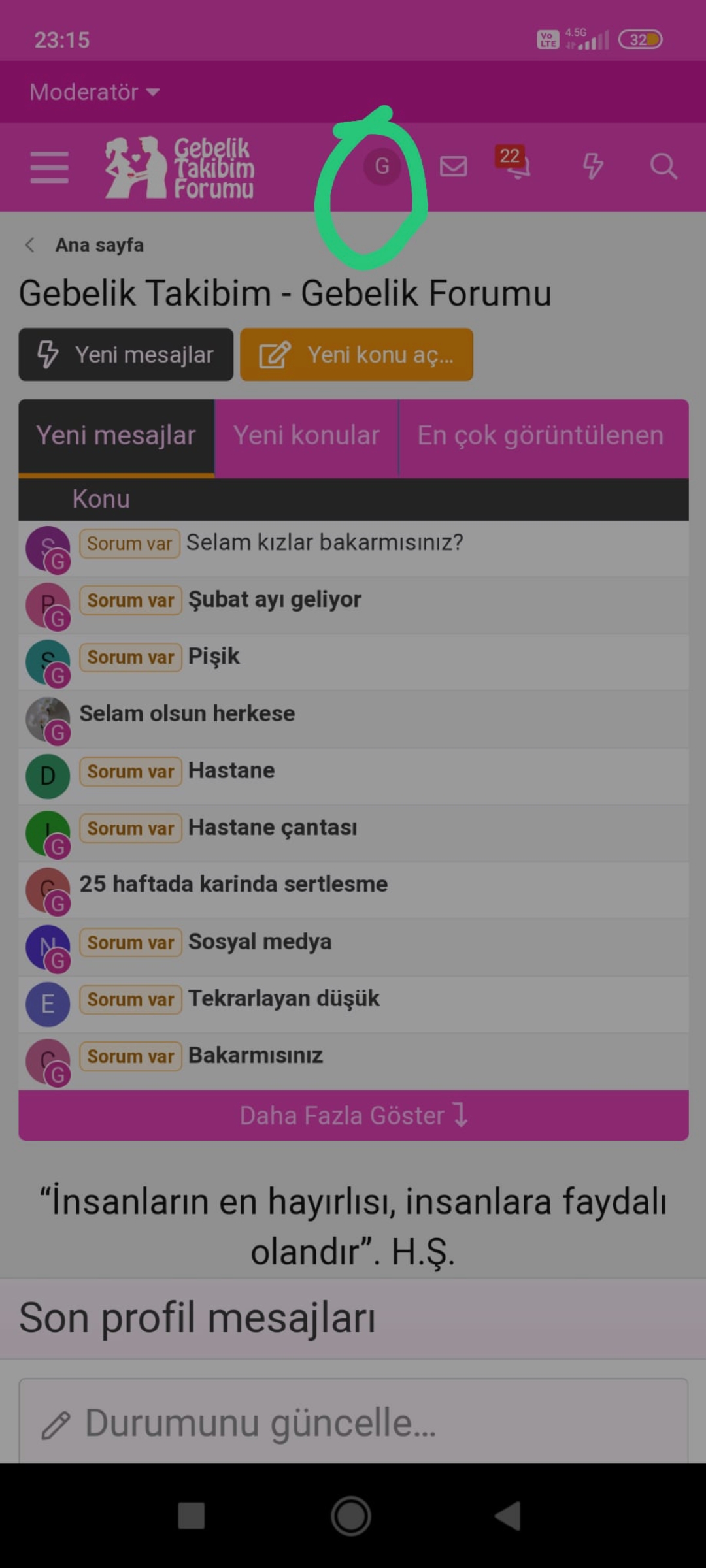Open the search magnifier icon
The image size is (706, 1568).
coord(664,167)
